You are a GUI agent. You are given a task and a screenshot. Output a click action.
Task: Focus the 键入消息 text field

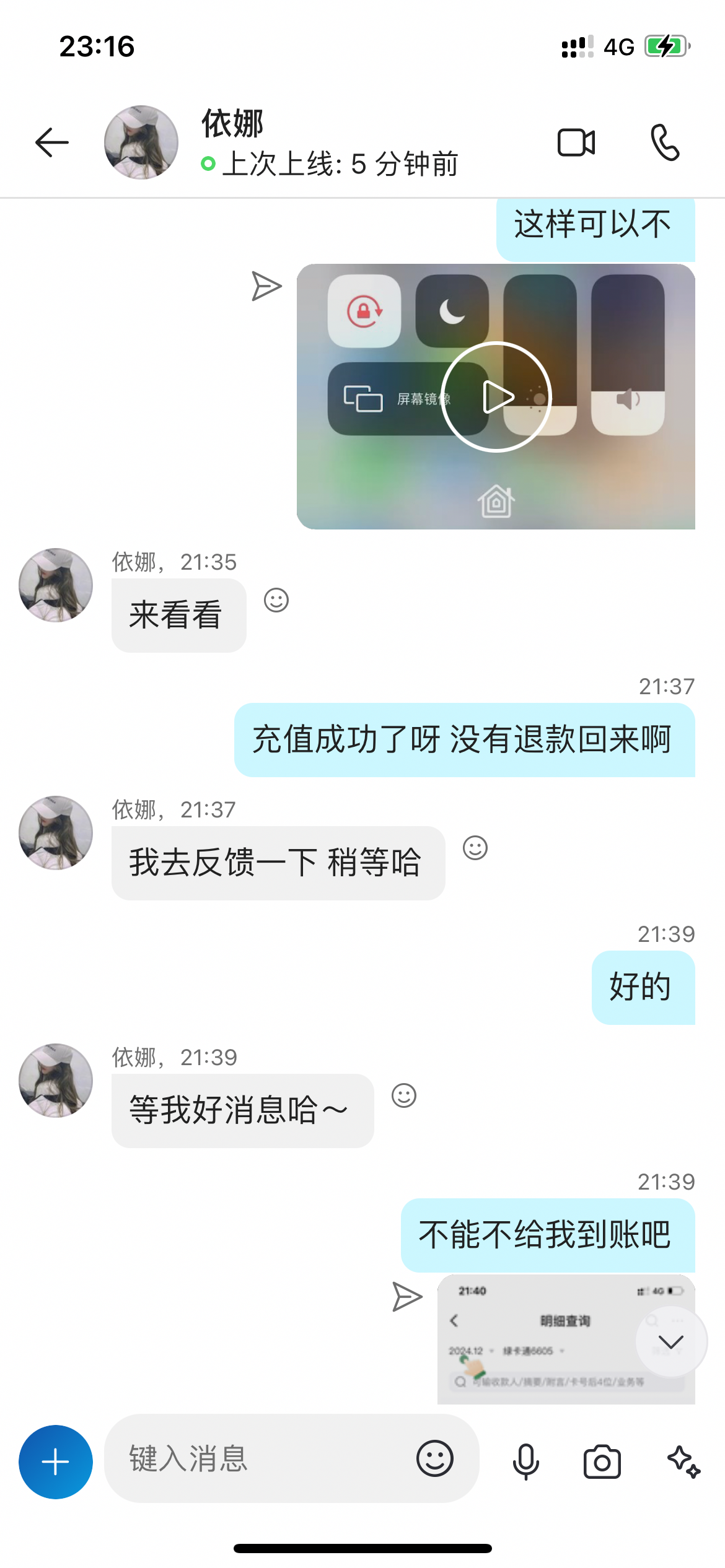click(260, 1458)
